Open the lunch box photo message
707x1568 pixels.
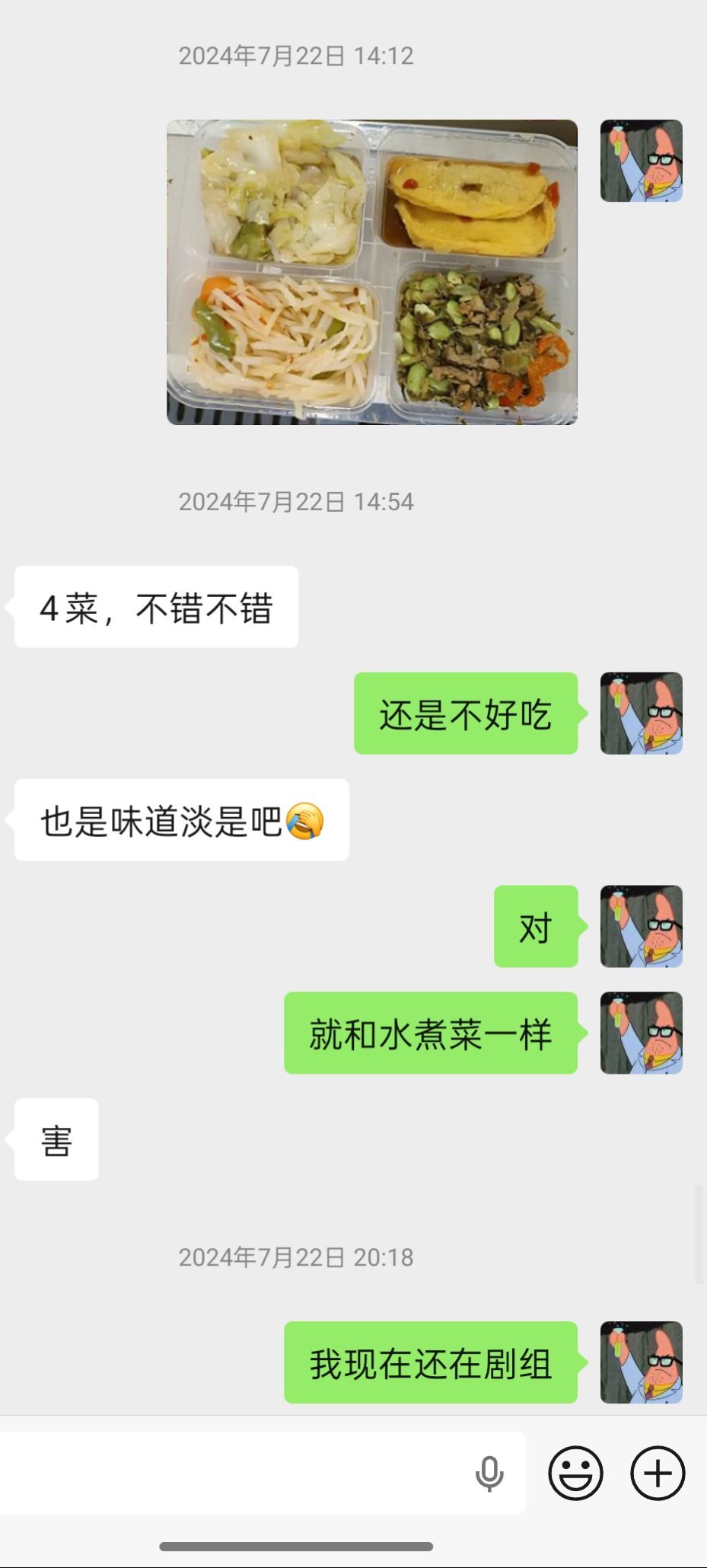coord(372,272)
